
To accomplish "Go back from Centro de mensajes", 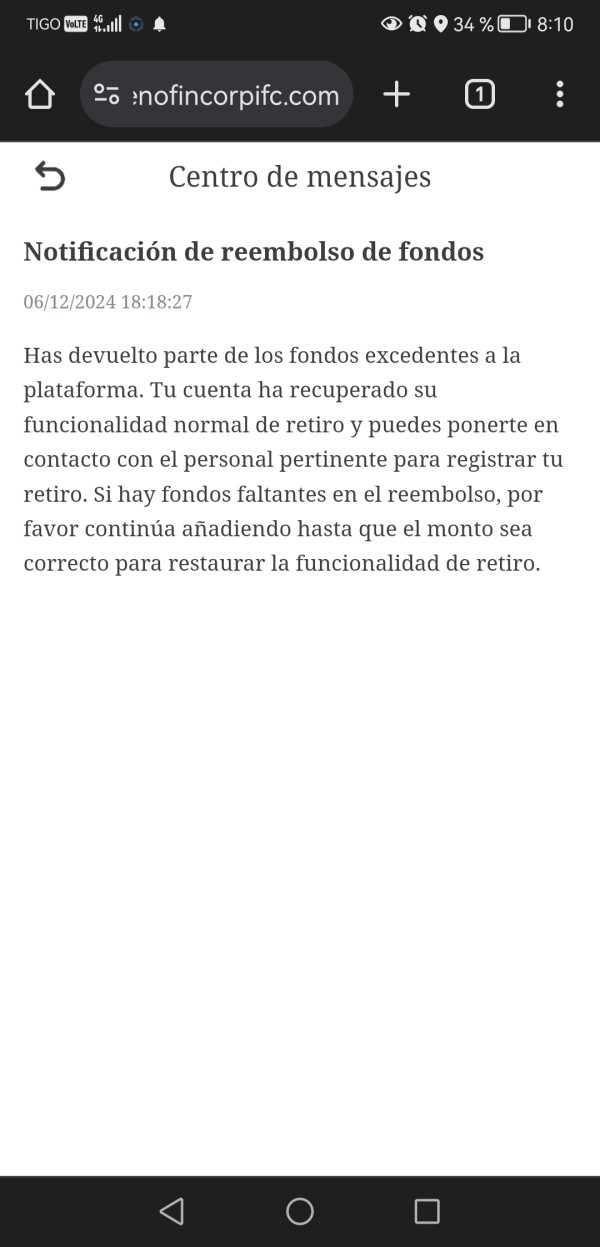I will point(50,177).
